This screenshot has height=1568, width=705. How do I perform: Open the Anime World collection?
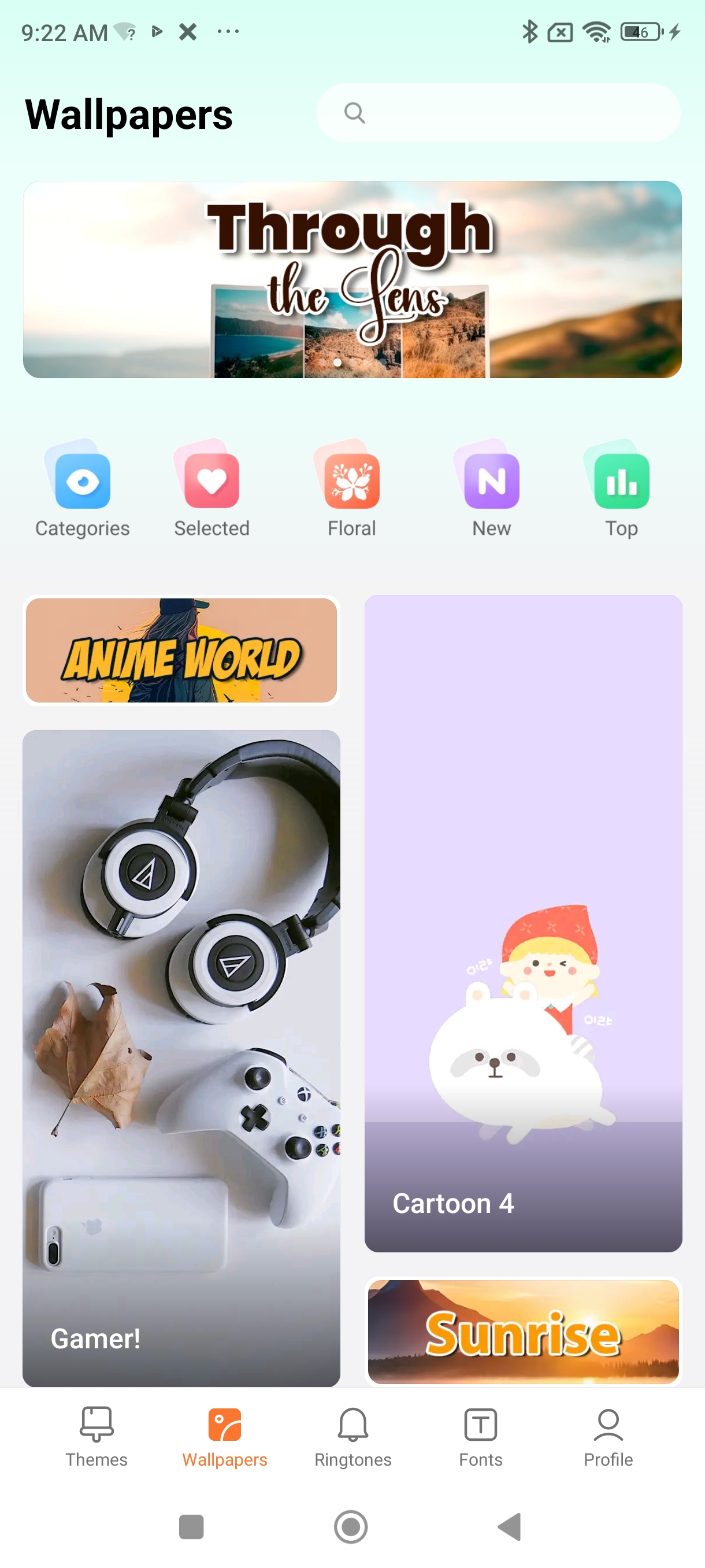(x=181, y=650)
